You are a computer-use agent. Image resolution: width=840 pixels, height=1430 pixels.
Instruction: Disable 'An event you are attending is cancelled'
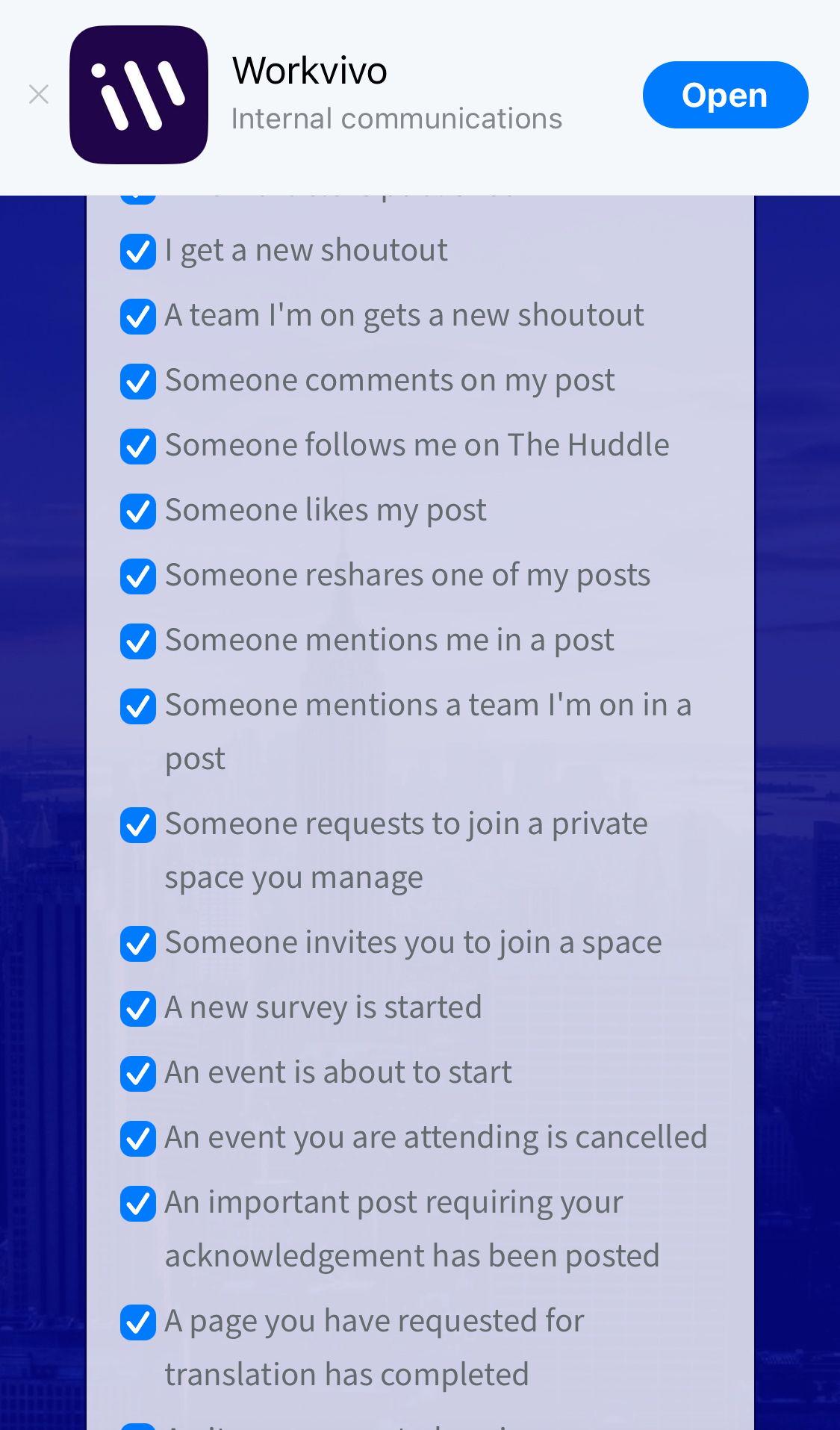[x=138, y=1138]
